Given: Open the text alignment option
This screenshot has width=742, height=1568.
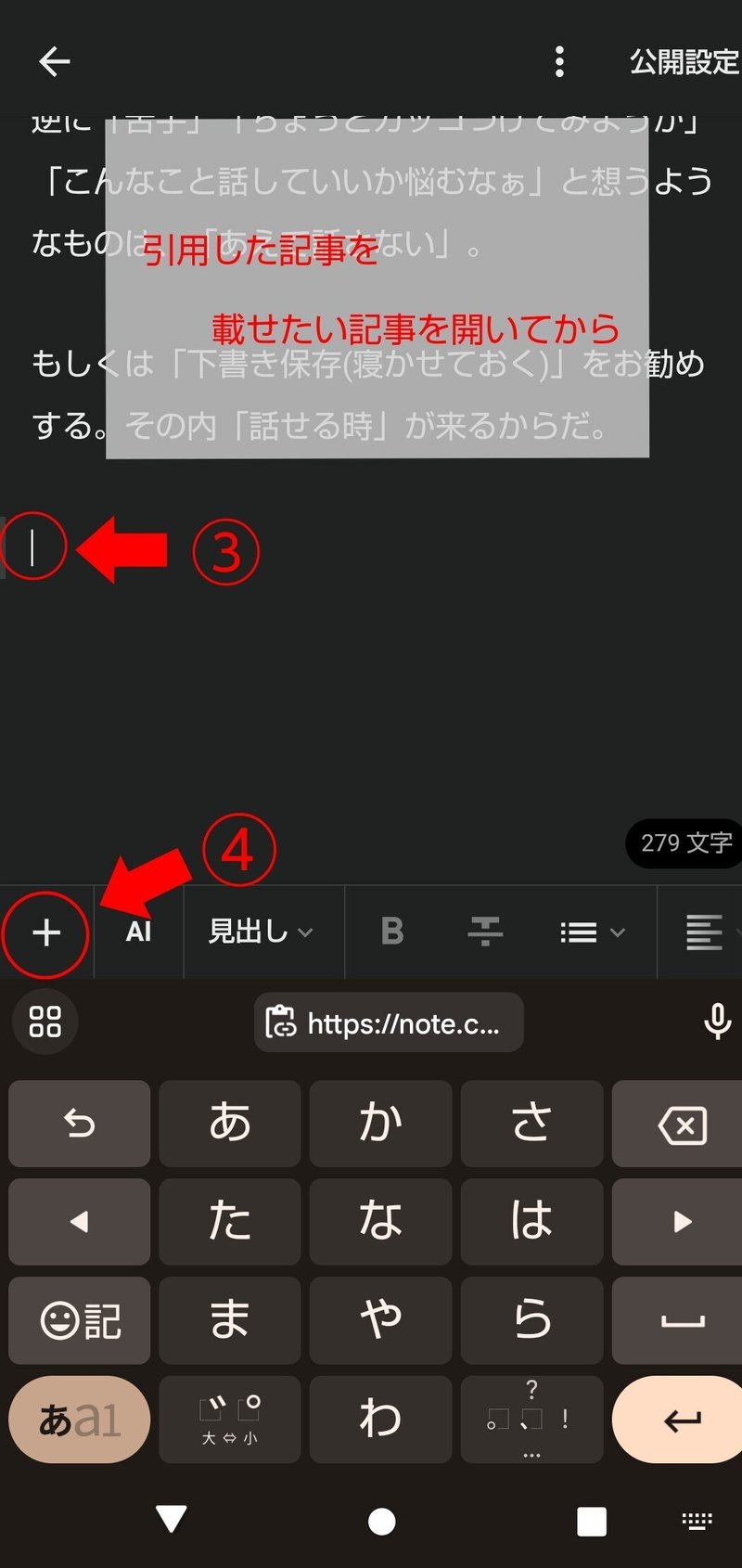Looking at the screenshot, I should coord(705,932).
